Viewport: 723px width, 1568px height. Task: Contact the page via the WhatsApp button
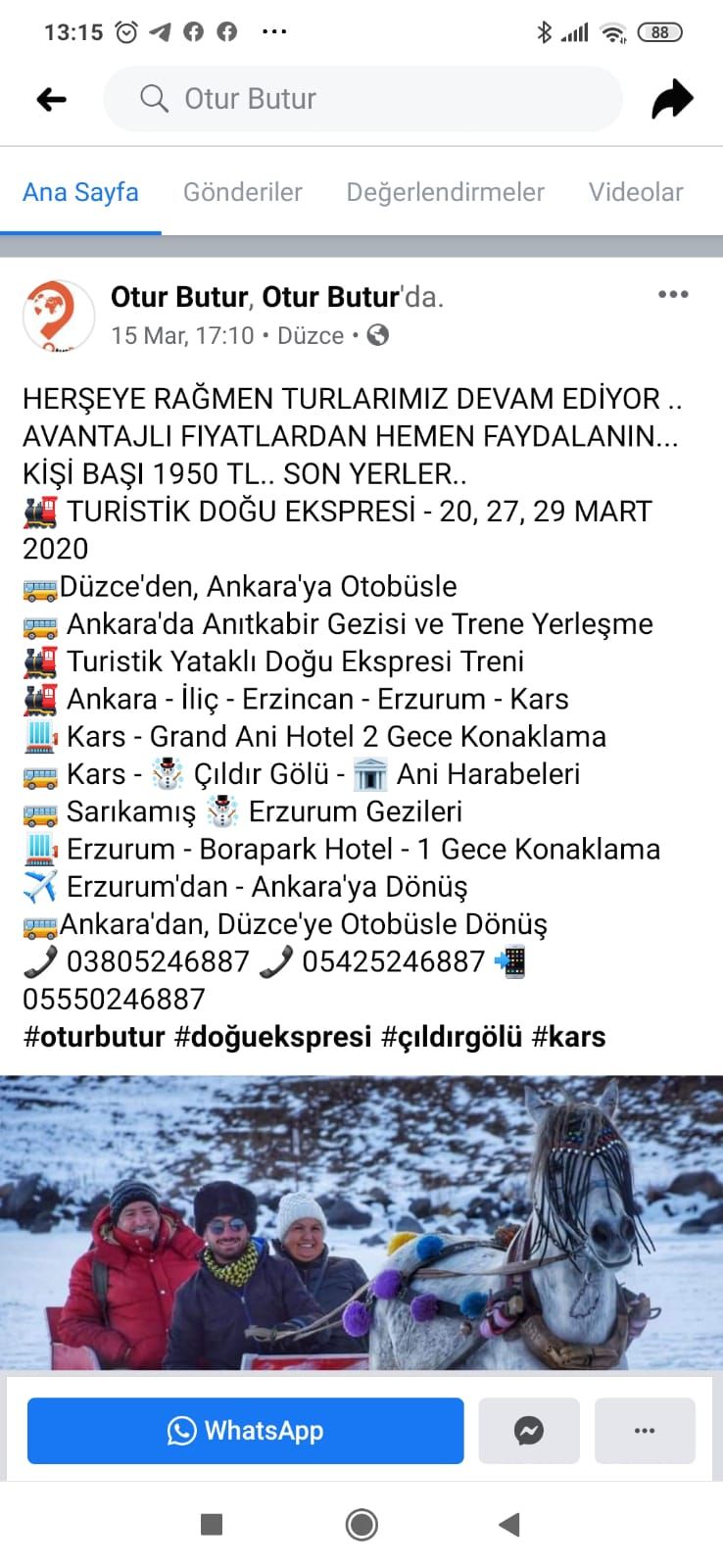pos(246,1431)
